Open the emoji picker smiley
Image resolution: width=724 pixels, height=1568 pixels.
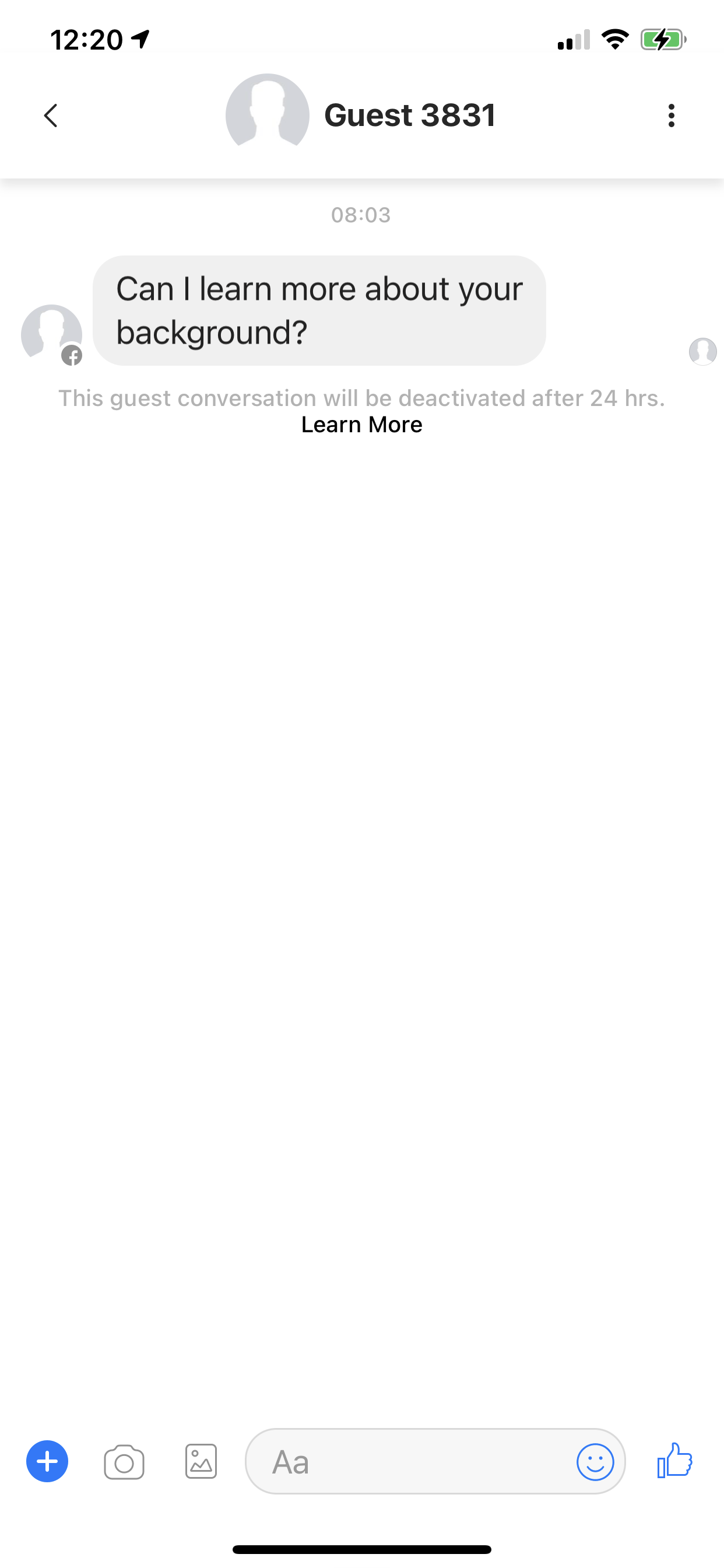[595, 1461]
